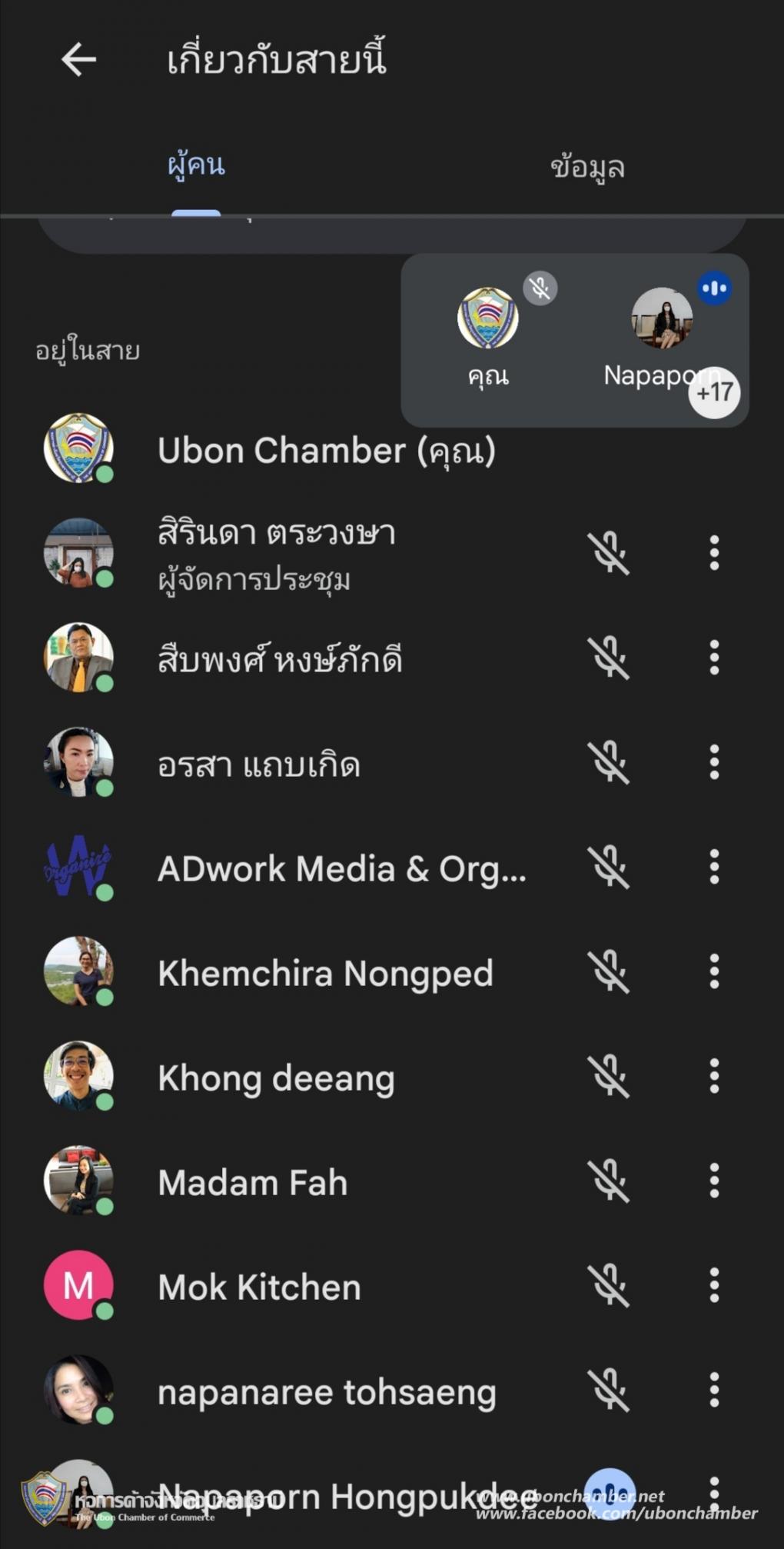
Task: Mute Khong deeang's microphone
Action: (x=609, y=1076)
